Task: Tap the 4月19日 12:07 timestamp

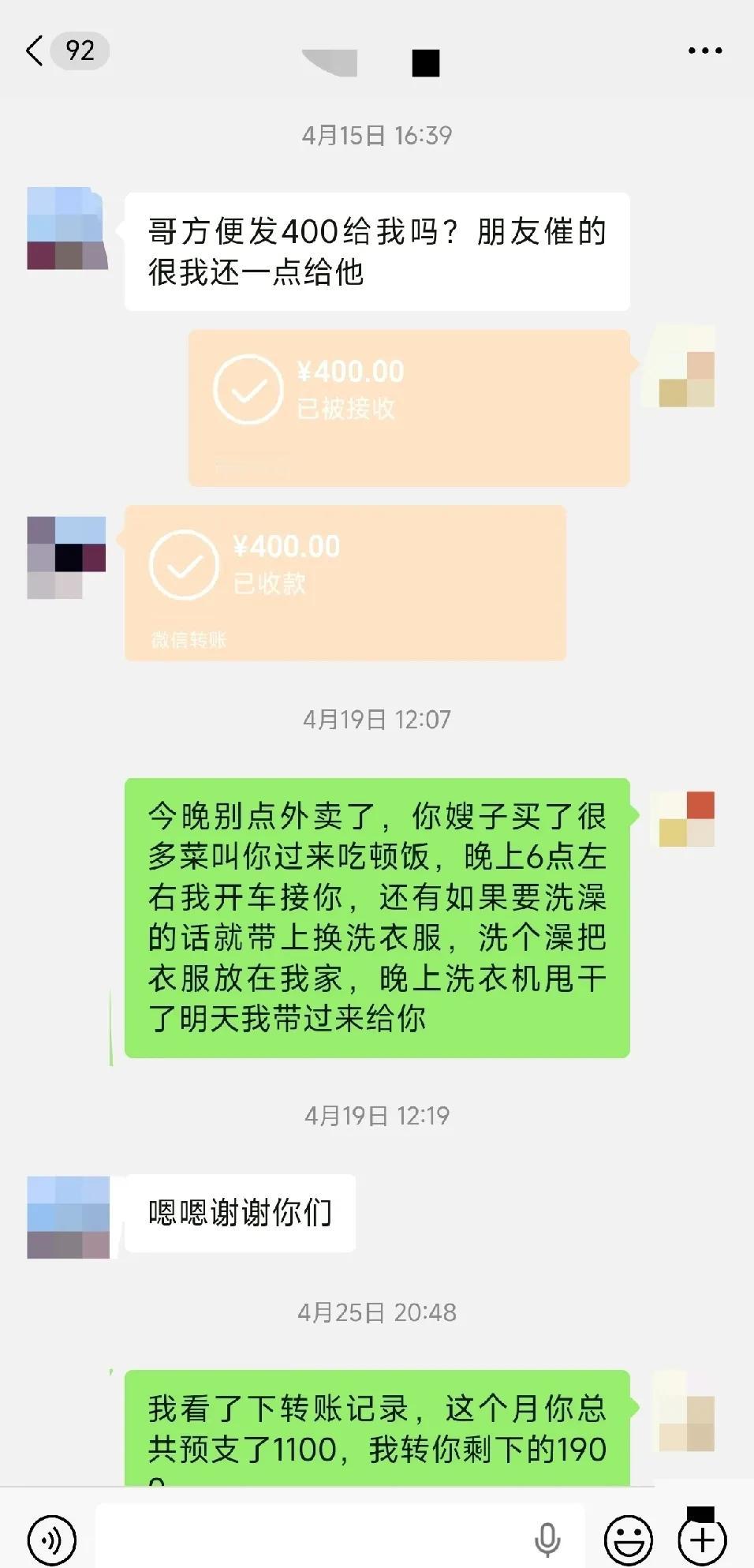Action: coord(377,719)
